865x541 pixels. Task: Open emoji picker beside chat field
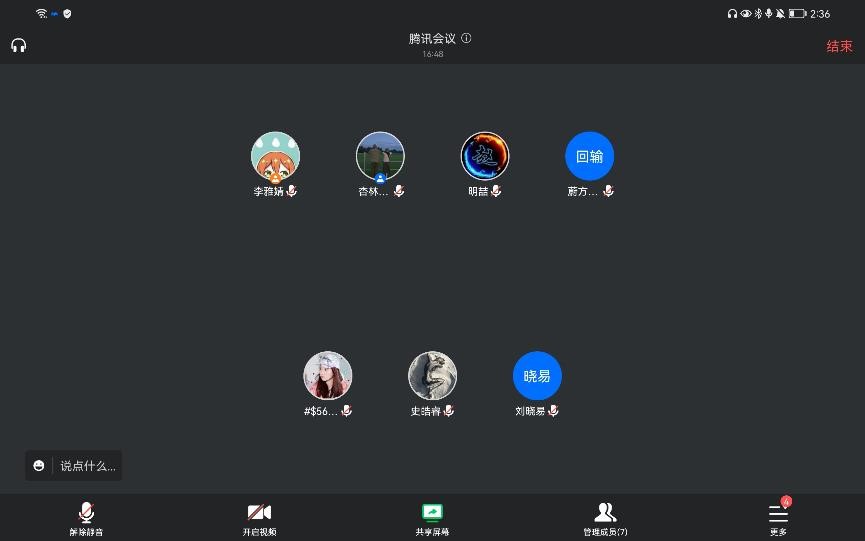click(x=39, y=465)
